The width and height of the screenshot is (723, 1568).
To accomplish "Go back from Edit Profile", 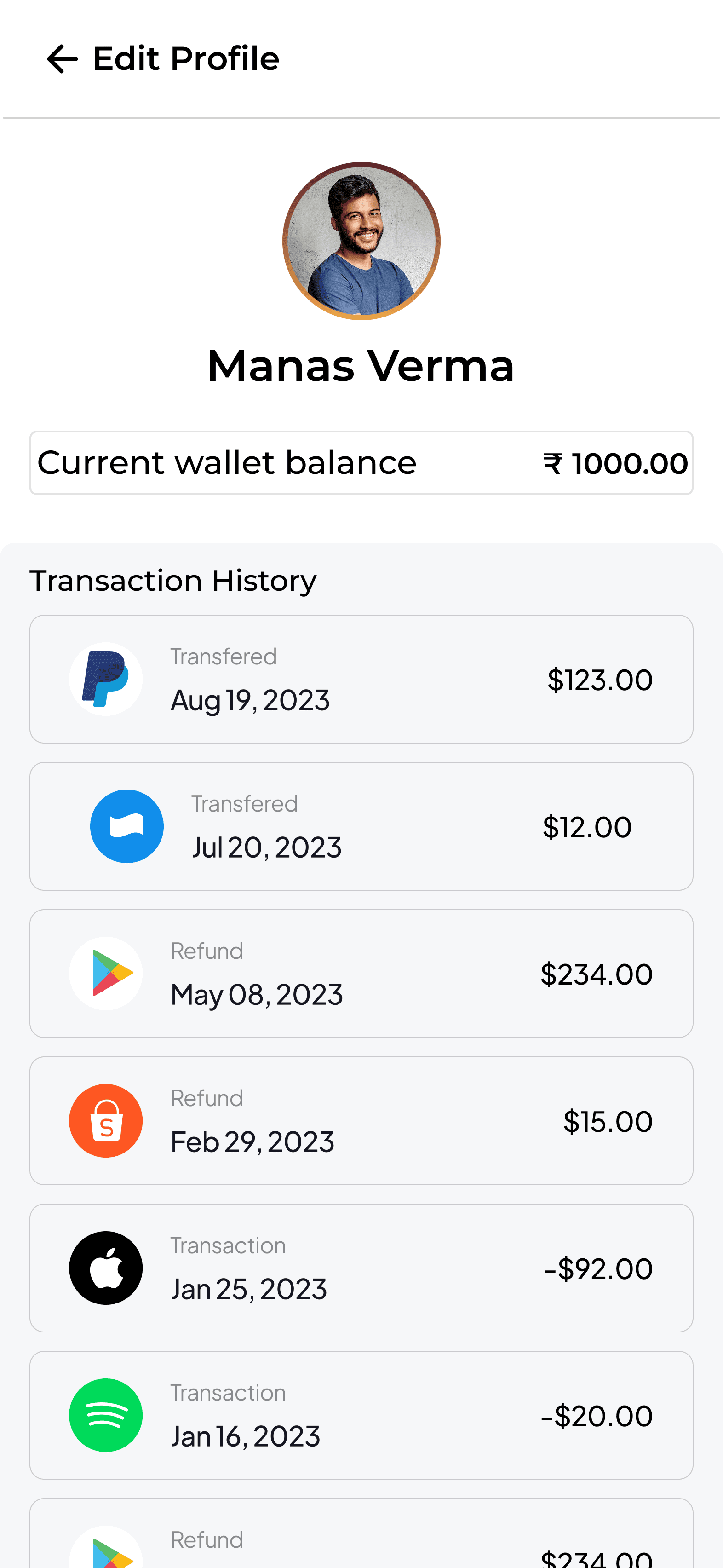I will 62,59.
